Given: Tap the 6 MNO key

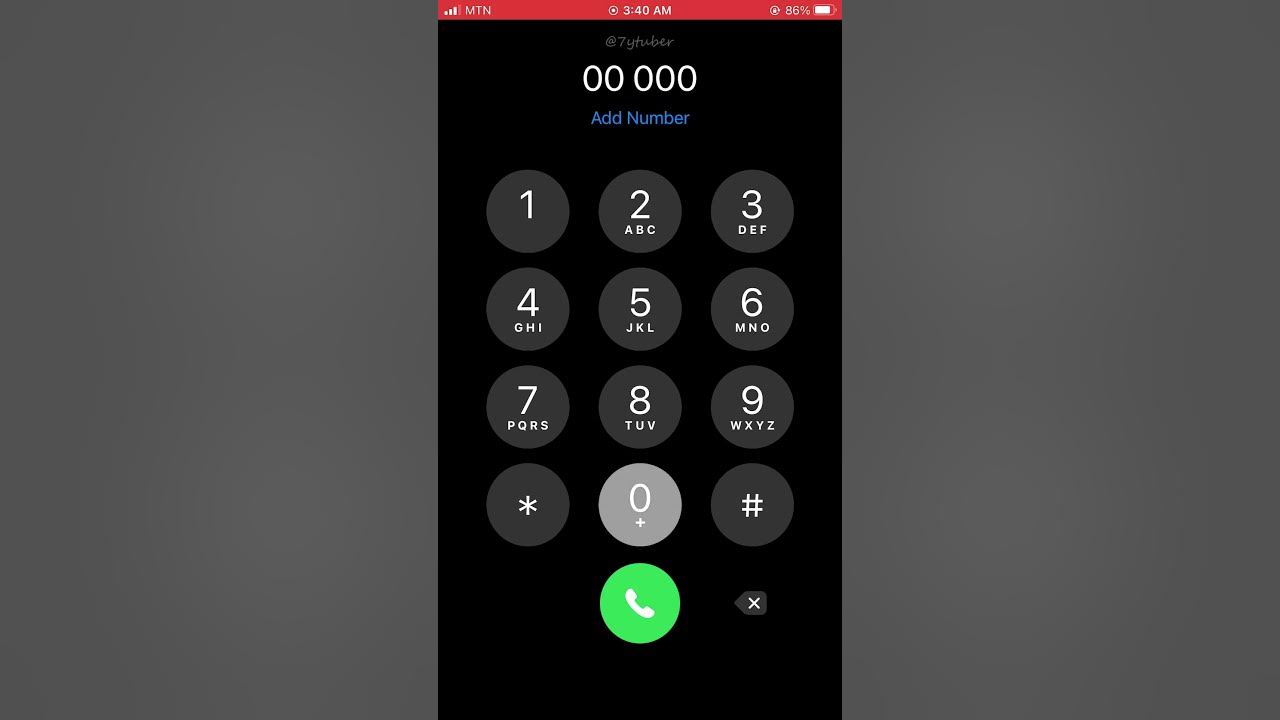Looking at the screenshot, I should point(752,309).
